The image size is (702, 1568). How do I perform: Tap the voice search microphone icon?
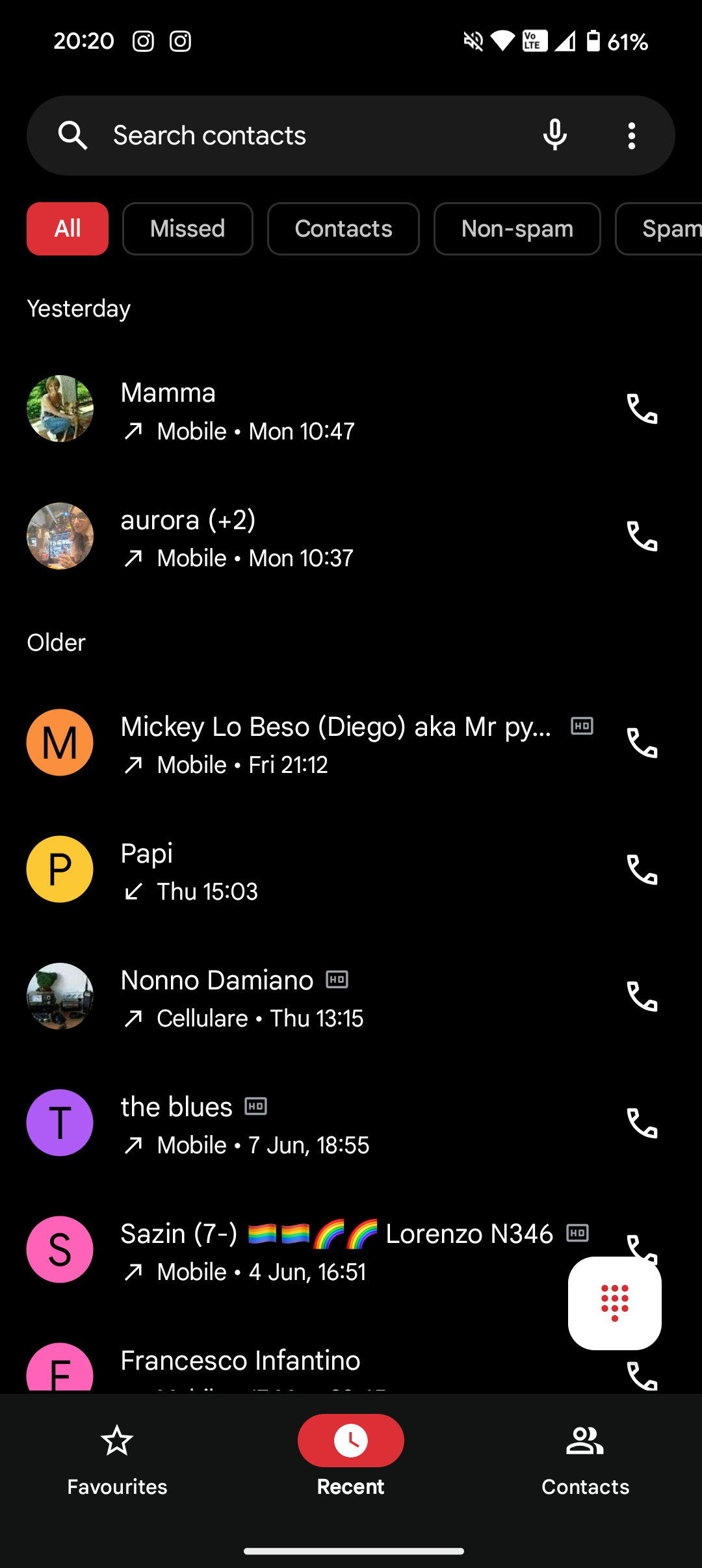click(555, 135)
